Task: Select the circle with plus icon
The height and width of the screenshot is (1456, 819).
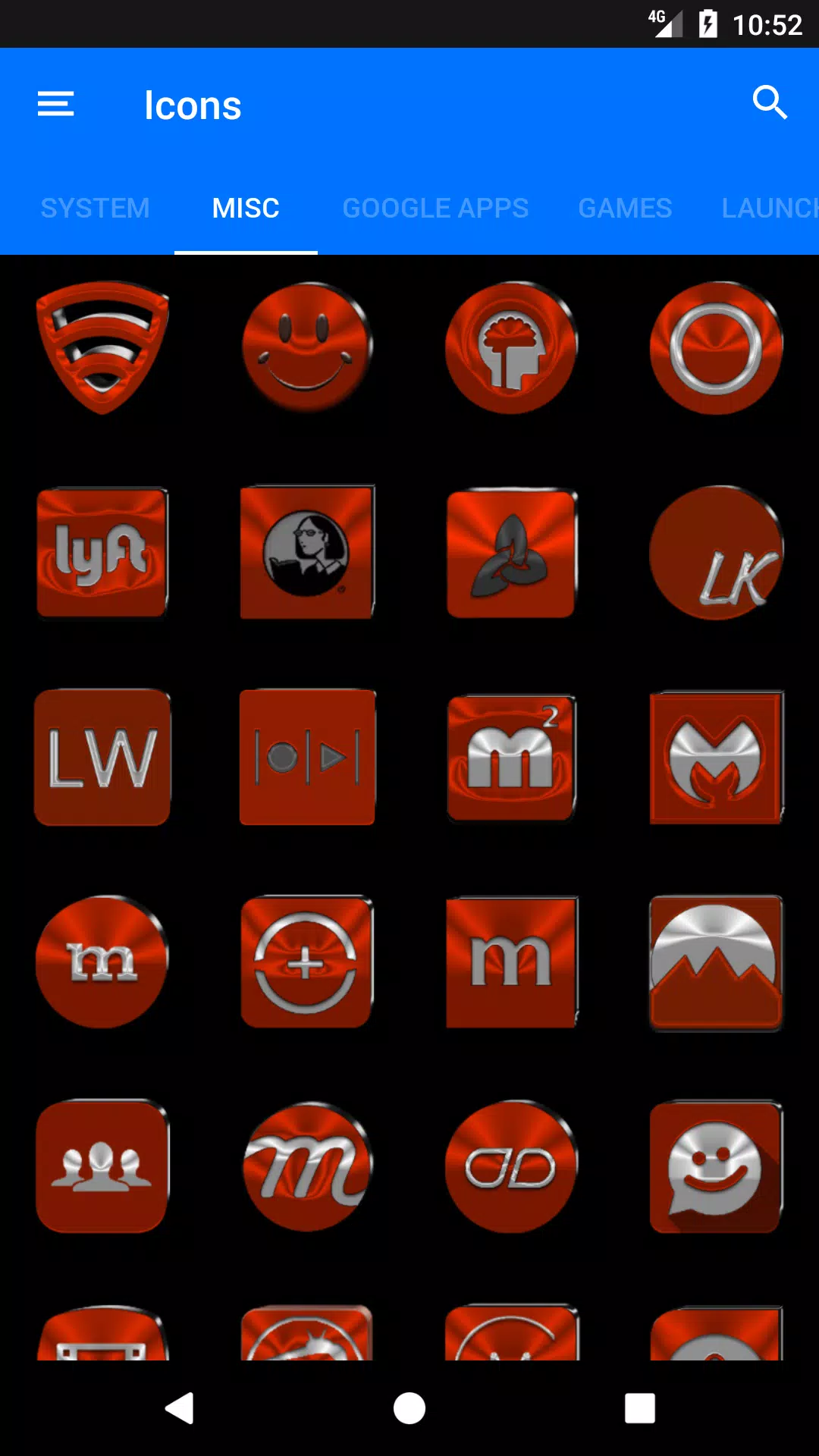Action: coord(307,962)
